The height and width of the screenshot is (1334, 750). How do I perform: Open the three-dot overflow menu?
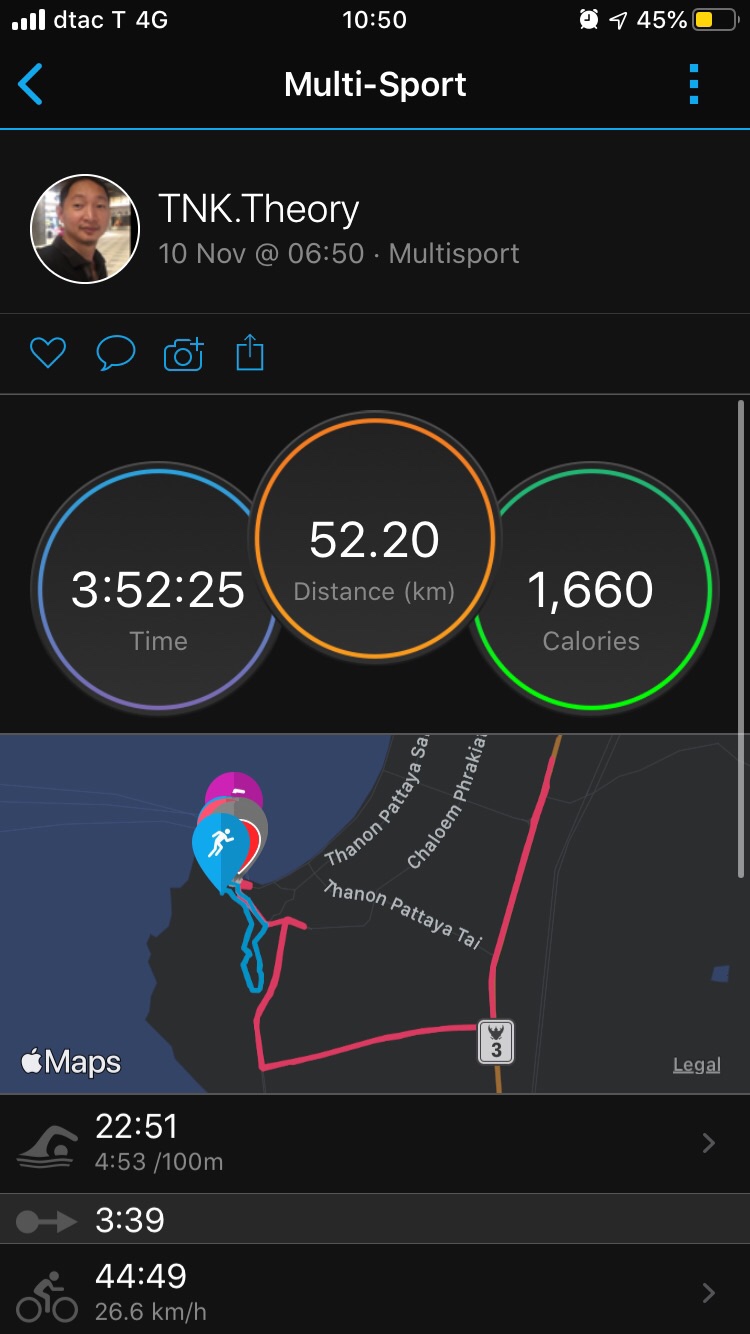(694, 85)
